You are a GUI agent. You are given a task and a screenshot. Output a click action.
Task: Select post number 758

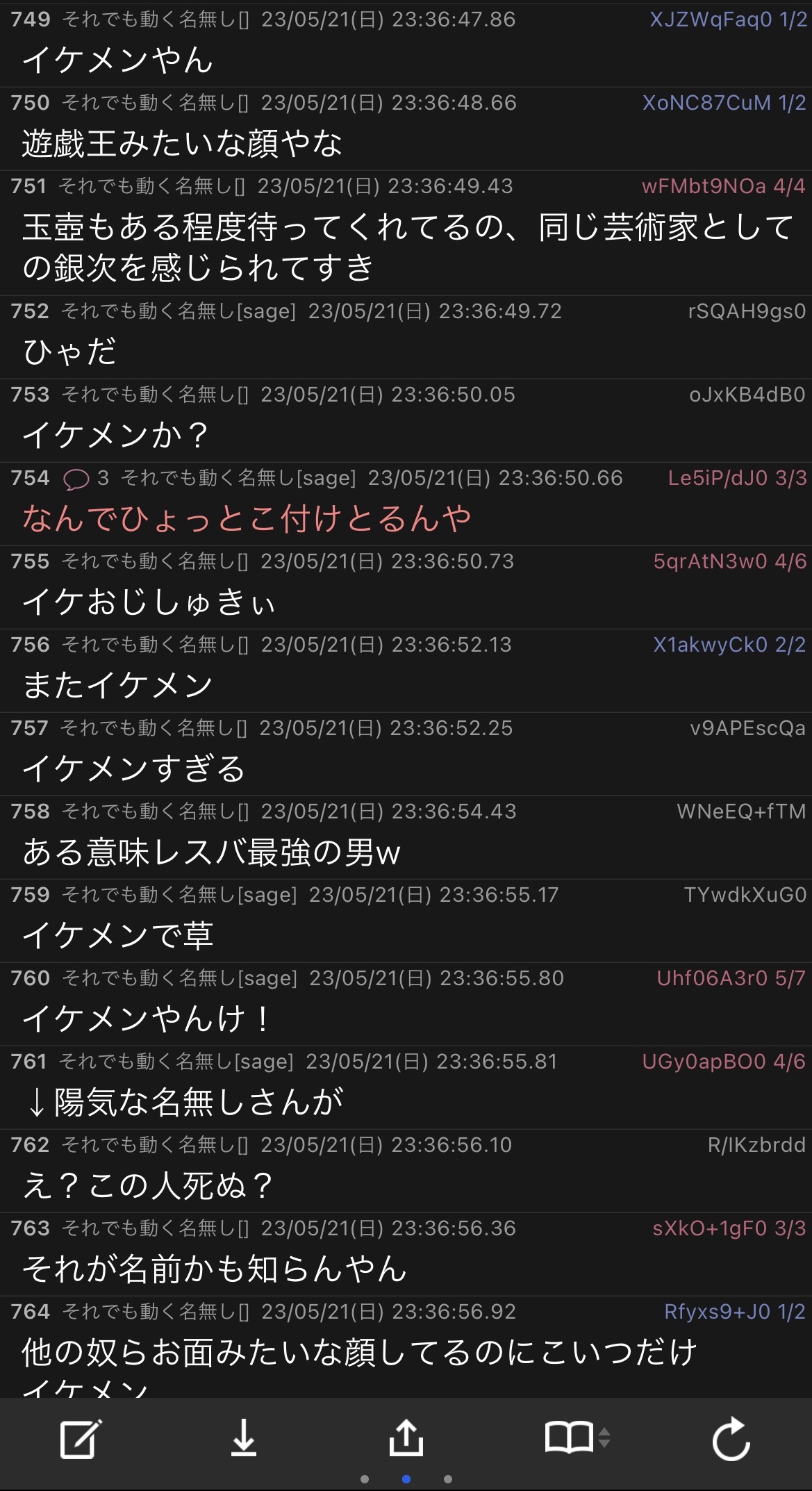31,812
